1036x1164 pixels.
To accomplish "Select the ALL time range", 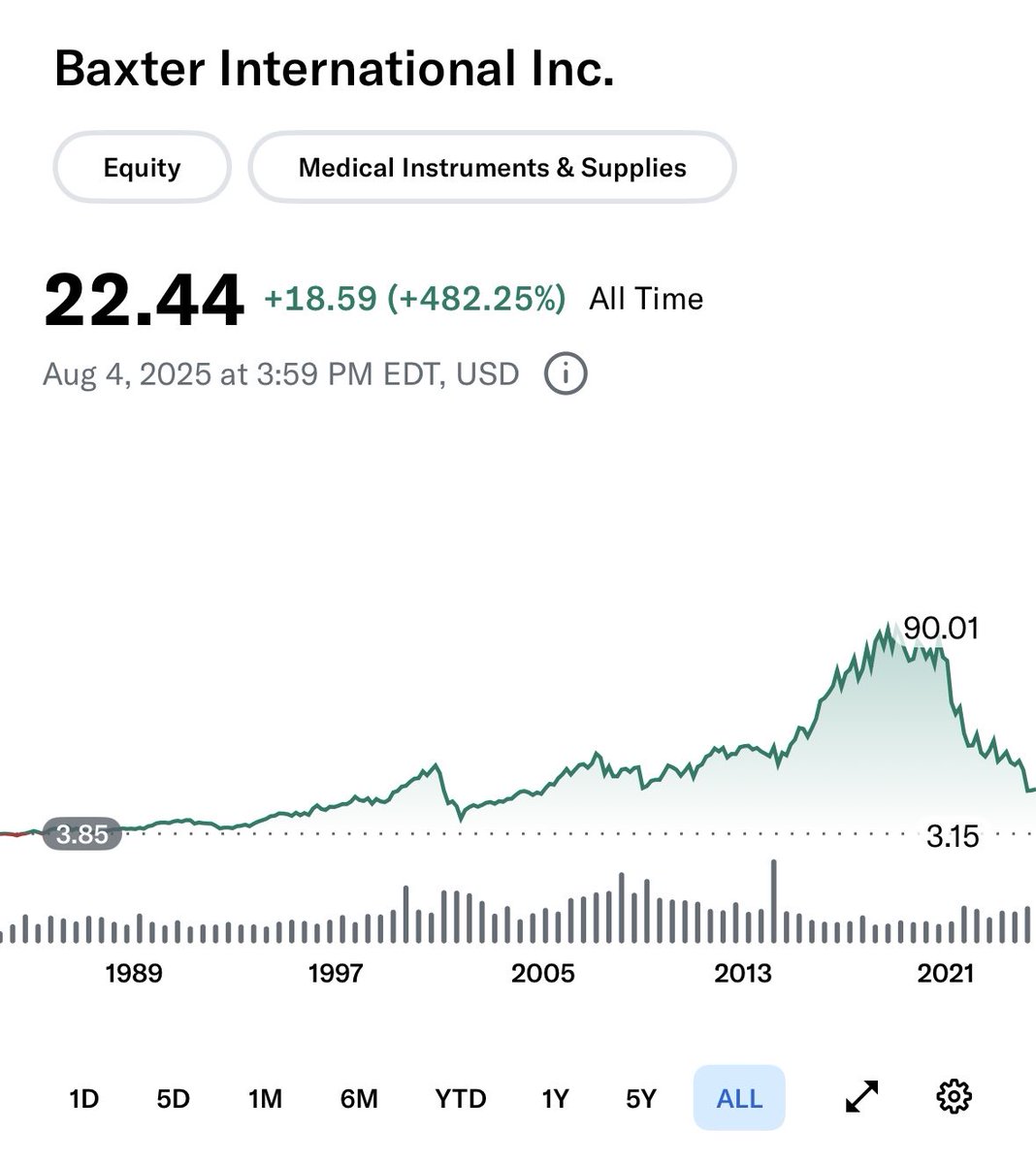I will [x=739, y=1098].
